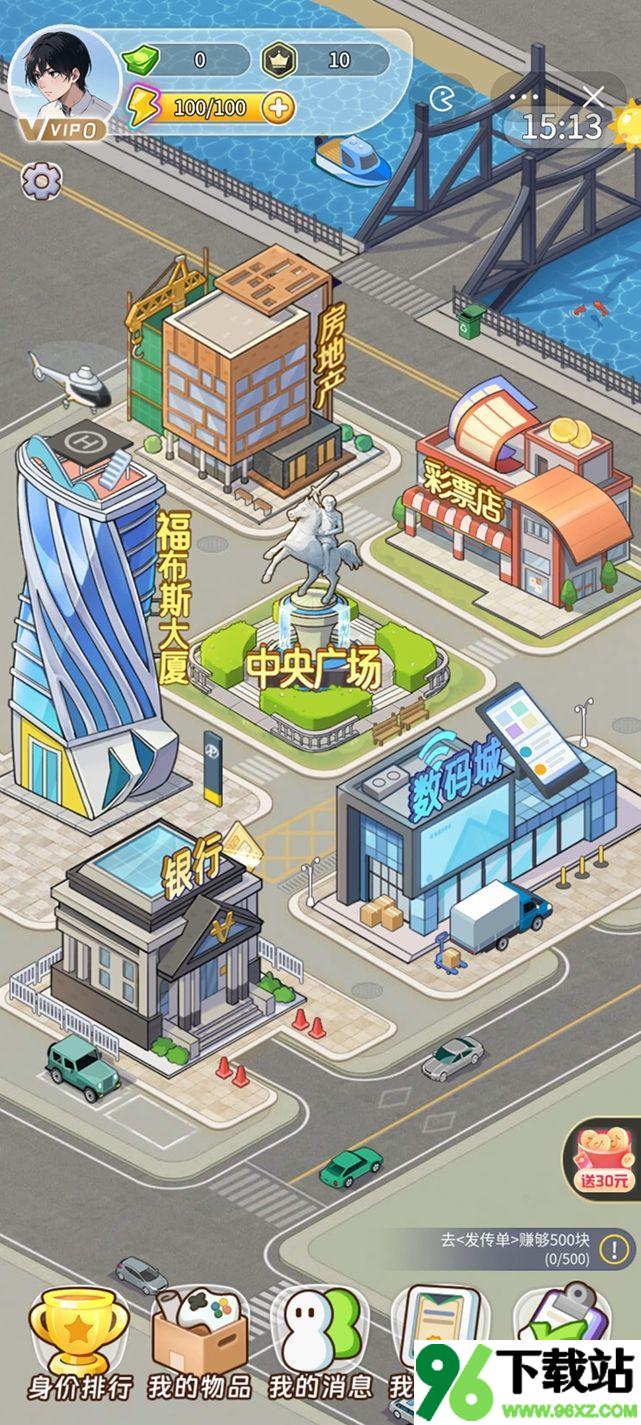The width and height of the screenshot is (641, 1425).
Task: Add more energy with the plus button
Action: [x=279, y=107]
